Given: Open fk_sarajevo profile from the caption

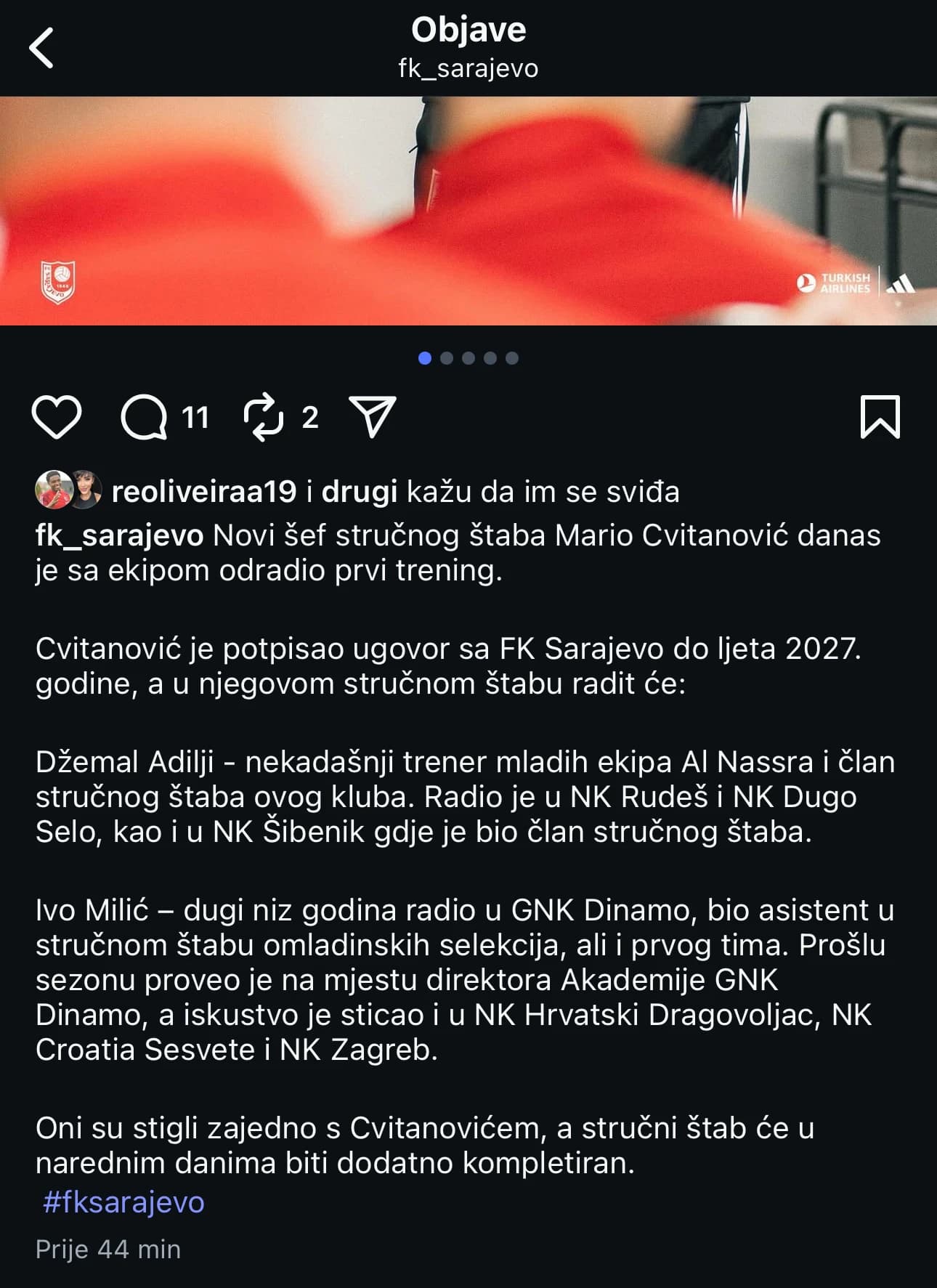Looking at the screenshot, I should click(x=119, y=535).
